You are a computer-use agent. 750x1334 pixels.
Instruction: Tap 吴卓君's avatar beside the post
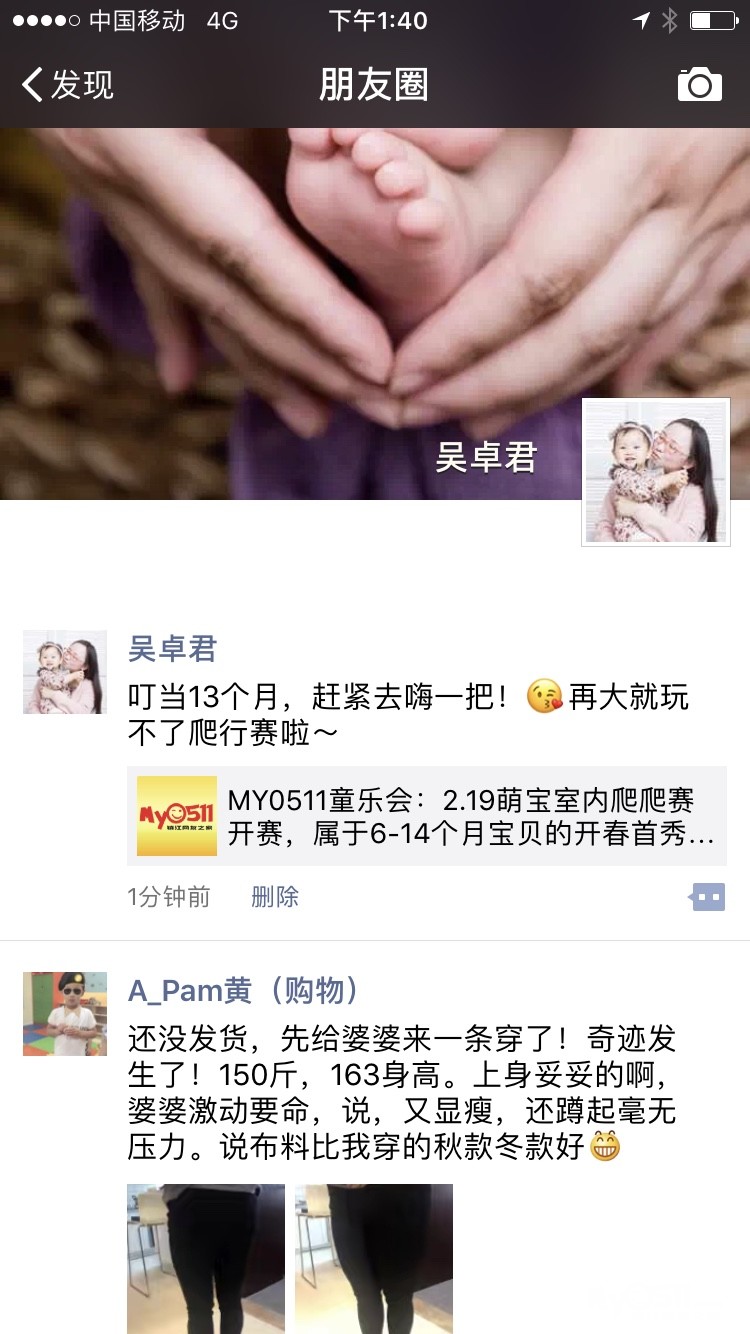pyautogui.click(x=65, y=672)
